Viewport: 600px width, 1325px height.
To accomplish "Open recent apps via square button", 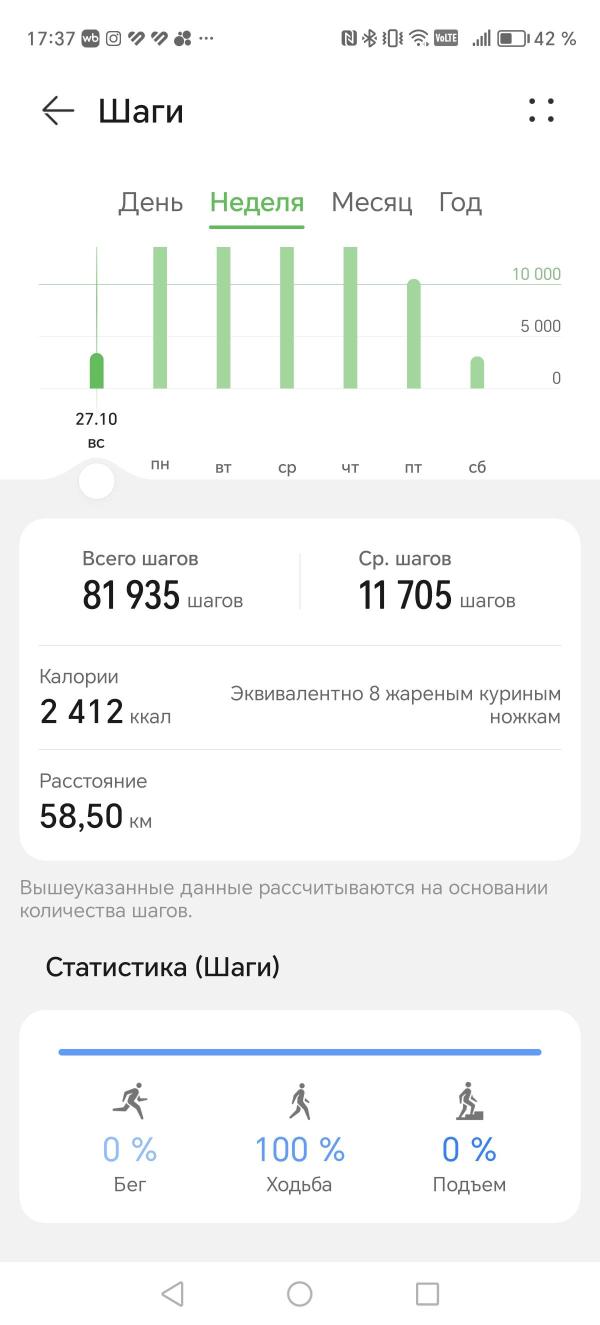I will pos(427,1294).
